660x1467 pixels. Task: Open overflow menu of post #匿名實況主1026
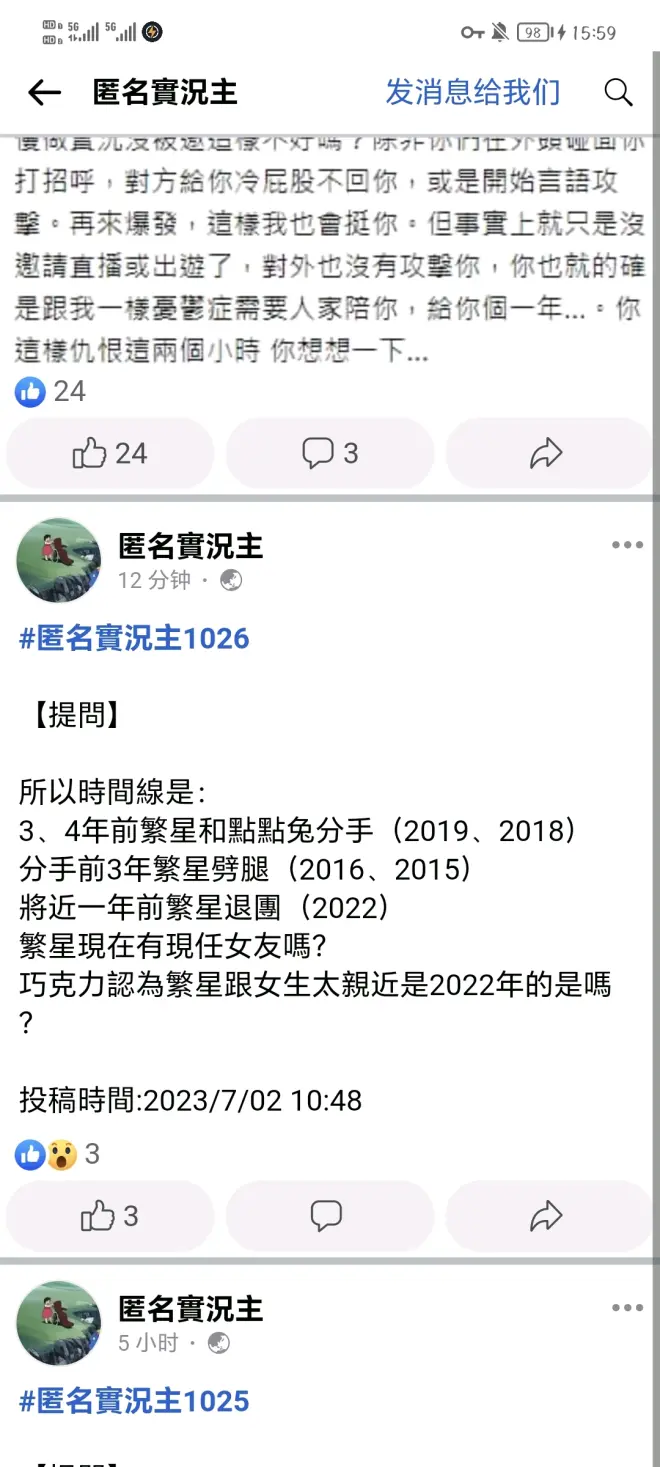[x=627, y=546]
